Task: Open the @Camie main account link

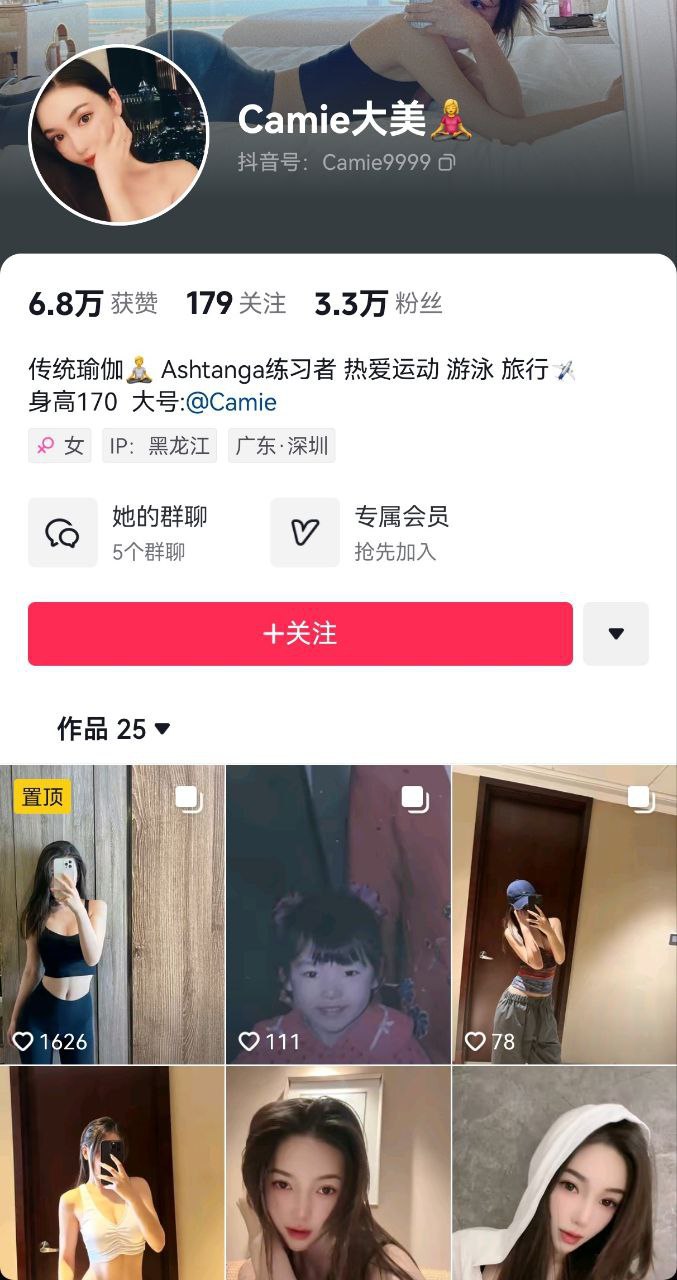Action: (231, 403)
